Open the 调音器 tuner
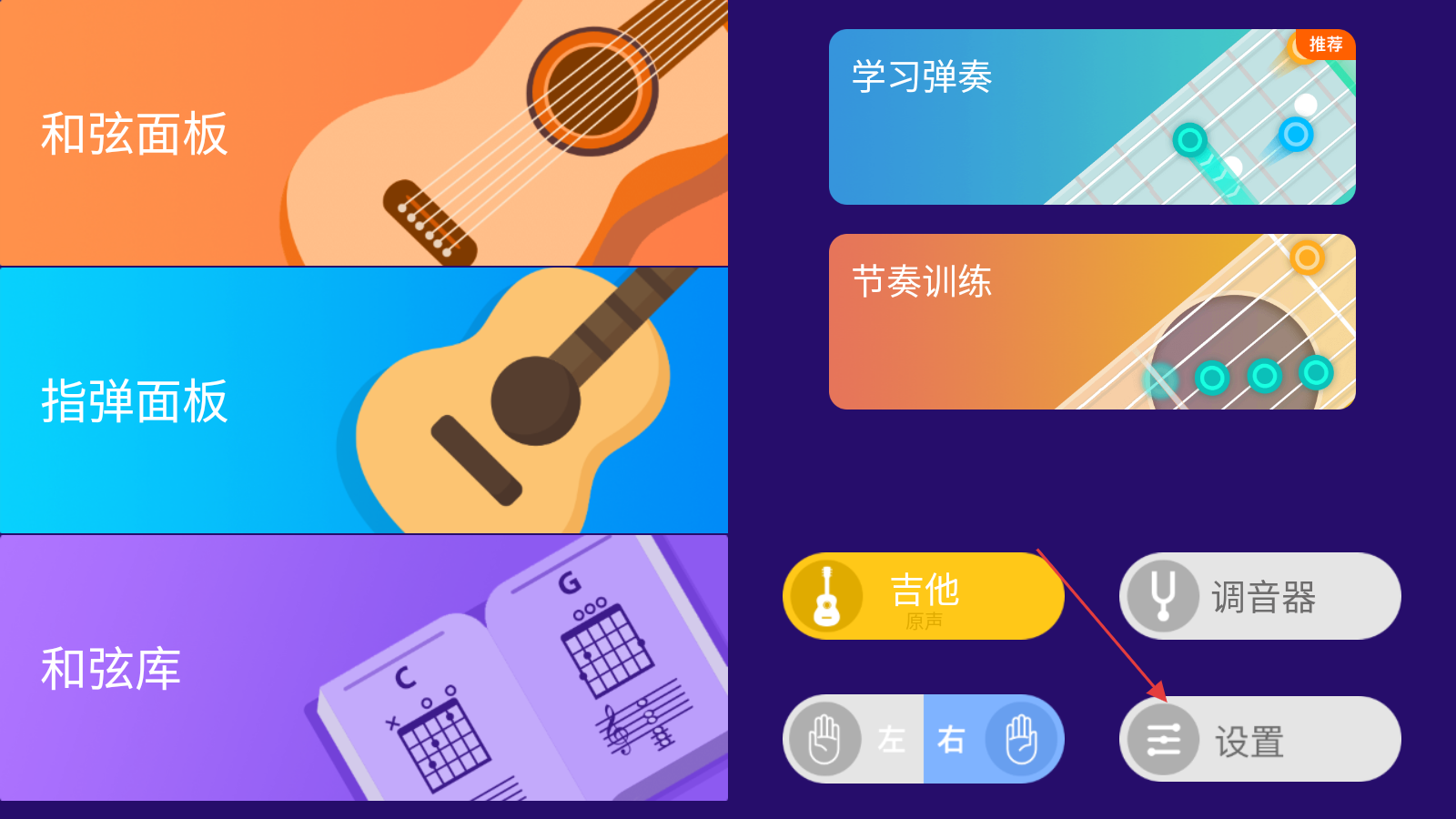This screenshot has width=1456, height=819. (x=1259, y=596)
